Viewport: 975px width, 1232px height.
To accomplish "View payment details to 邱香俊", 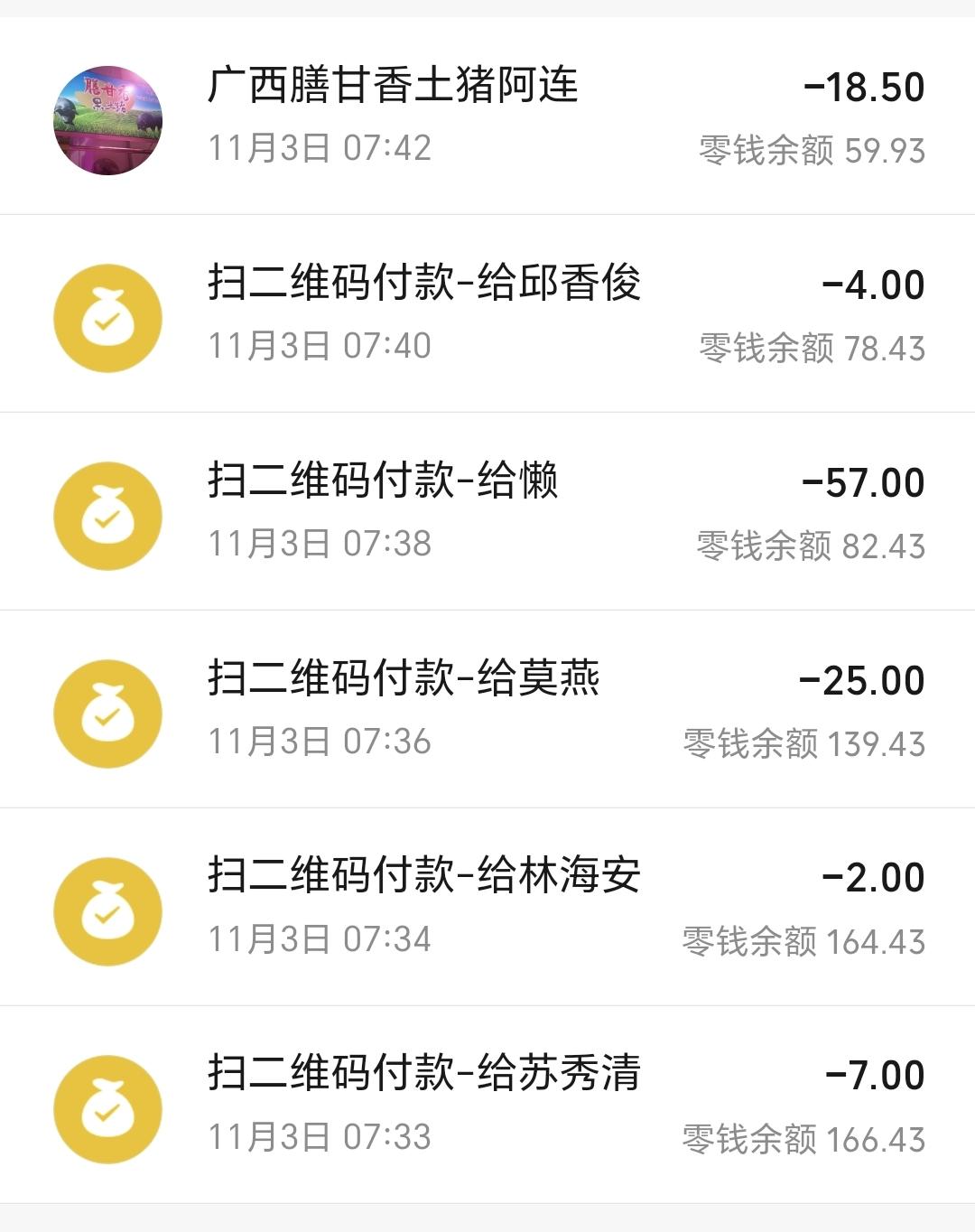I will click(x=424, y=284).
